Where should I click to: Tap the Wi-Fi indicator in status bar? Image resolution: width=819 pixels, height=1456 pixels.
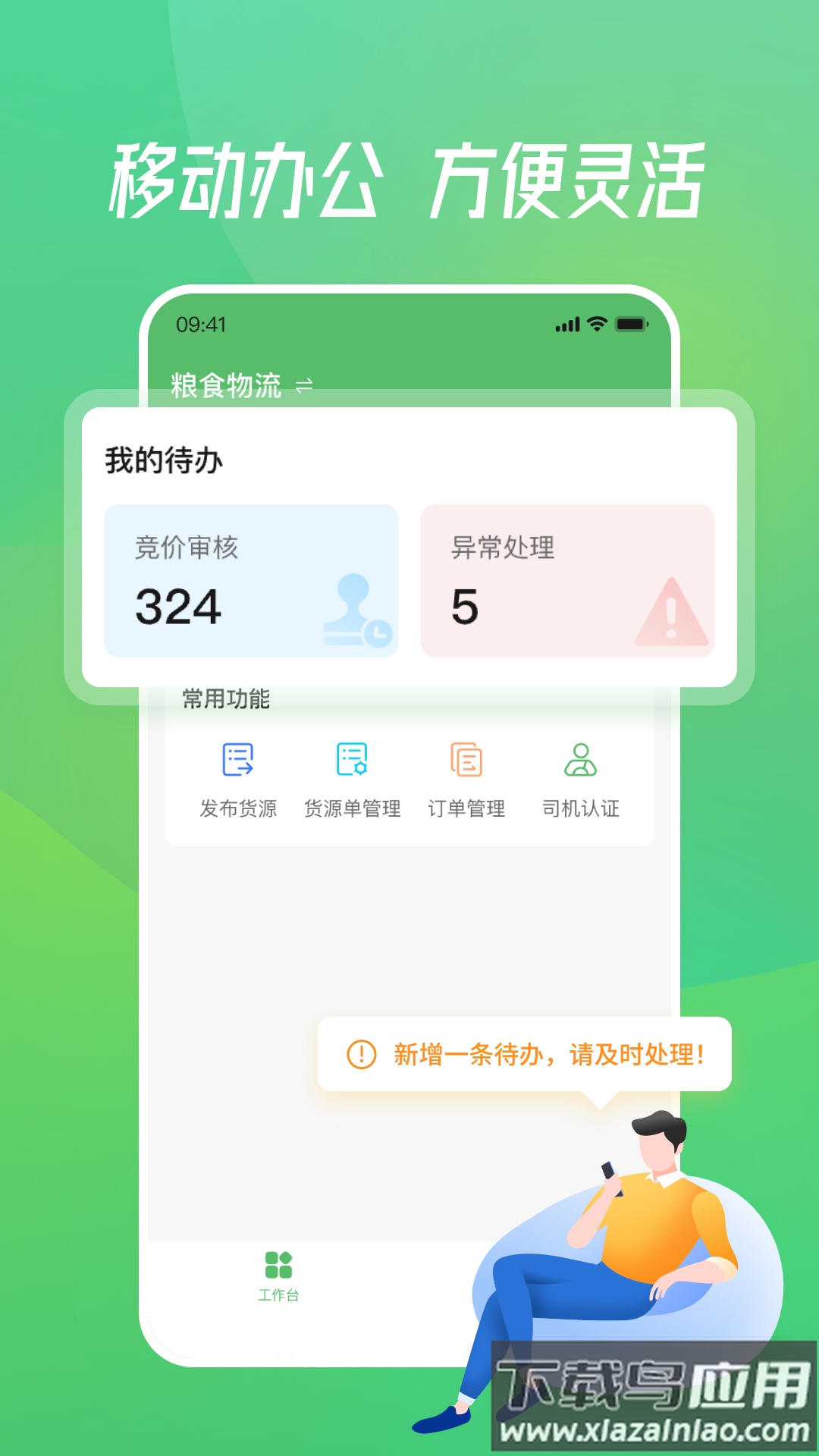click(596, 322)
